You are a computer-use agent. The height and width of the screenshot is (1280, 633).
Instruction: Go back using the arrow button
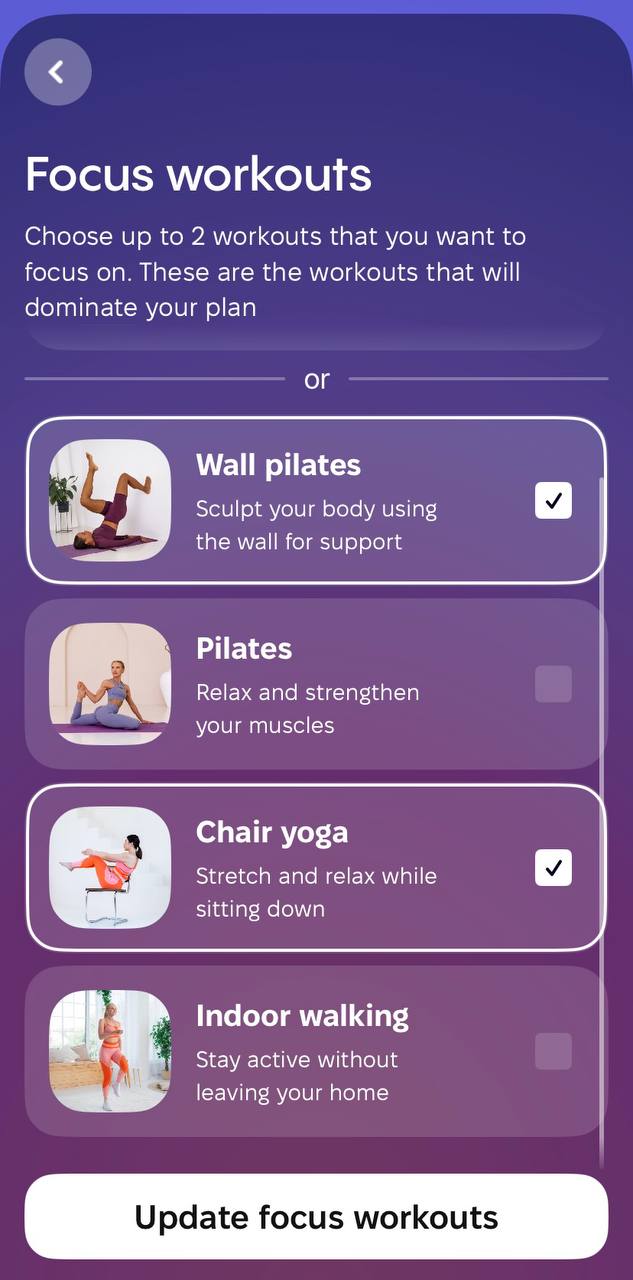(x=58, y=72)
